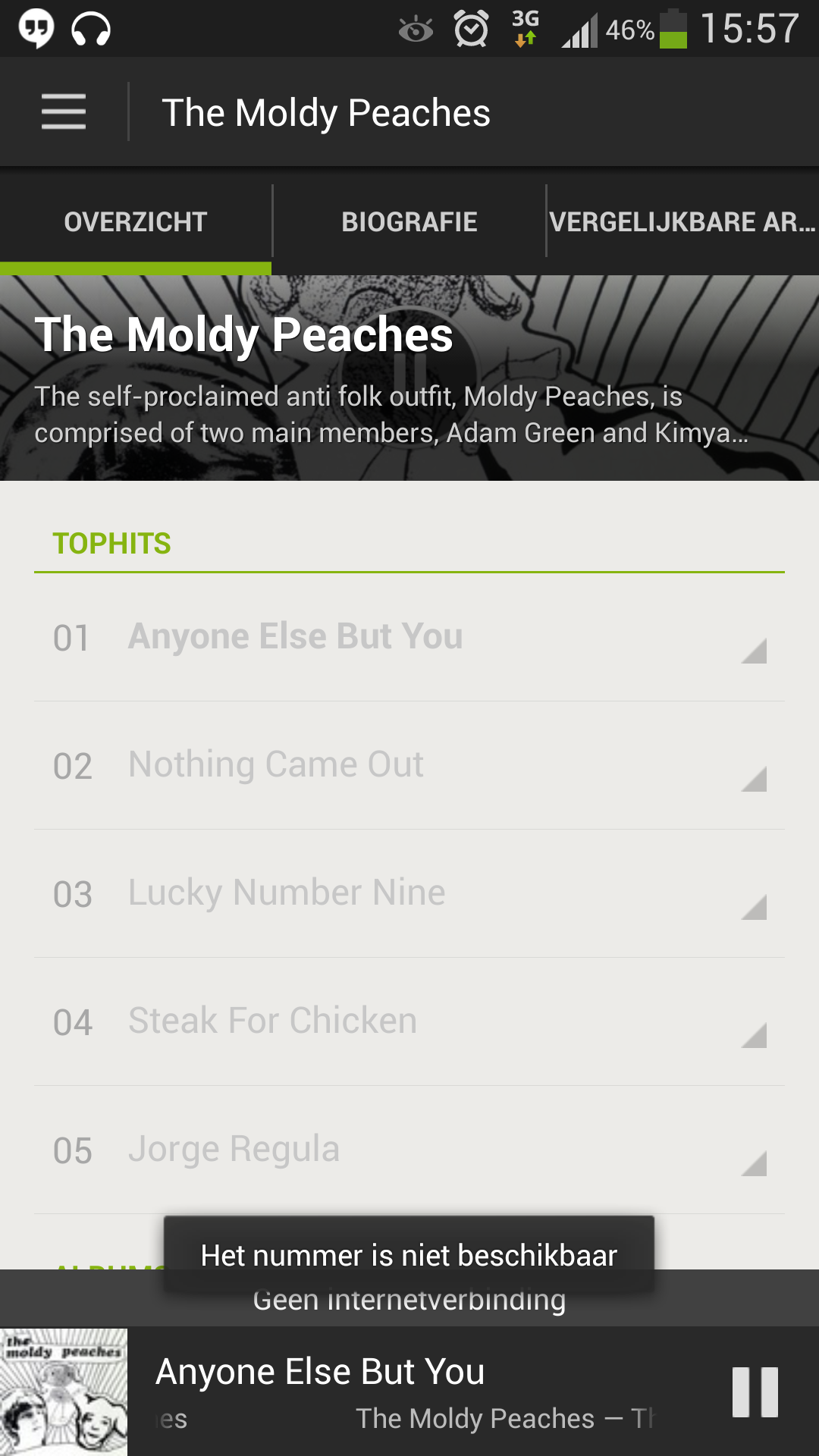Switch to the Biografie tab

[x=409, y=222]
